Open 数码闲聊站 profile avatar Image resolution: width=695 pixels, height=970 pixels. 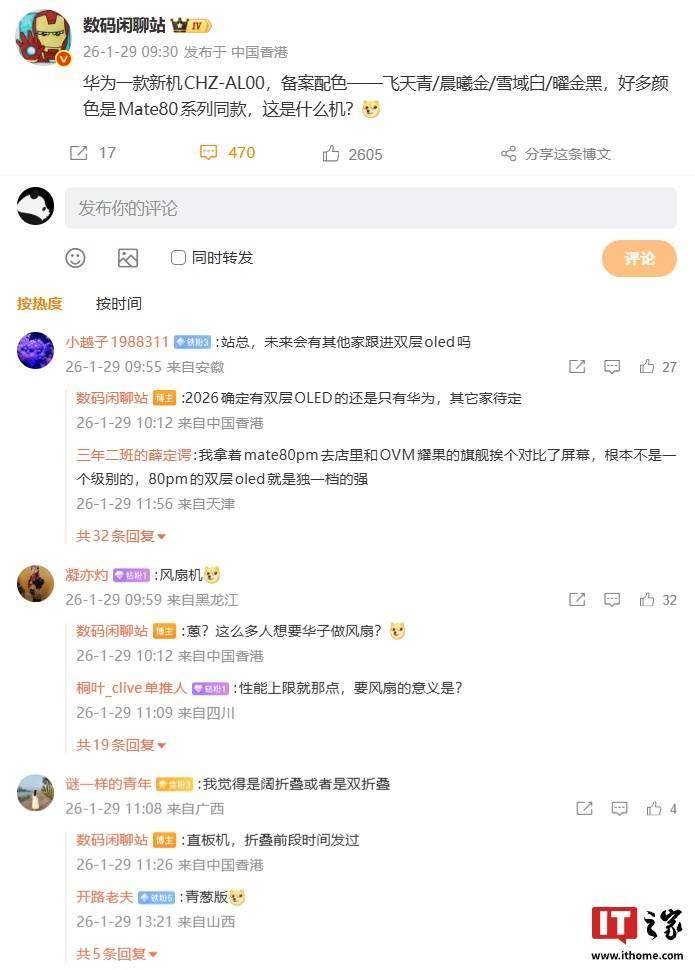(x=42, y=40)
